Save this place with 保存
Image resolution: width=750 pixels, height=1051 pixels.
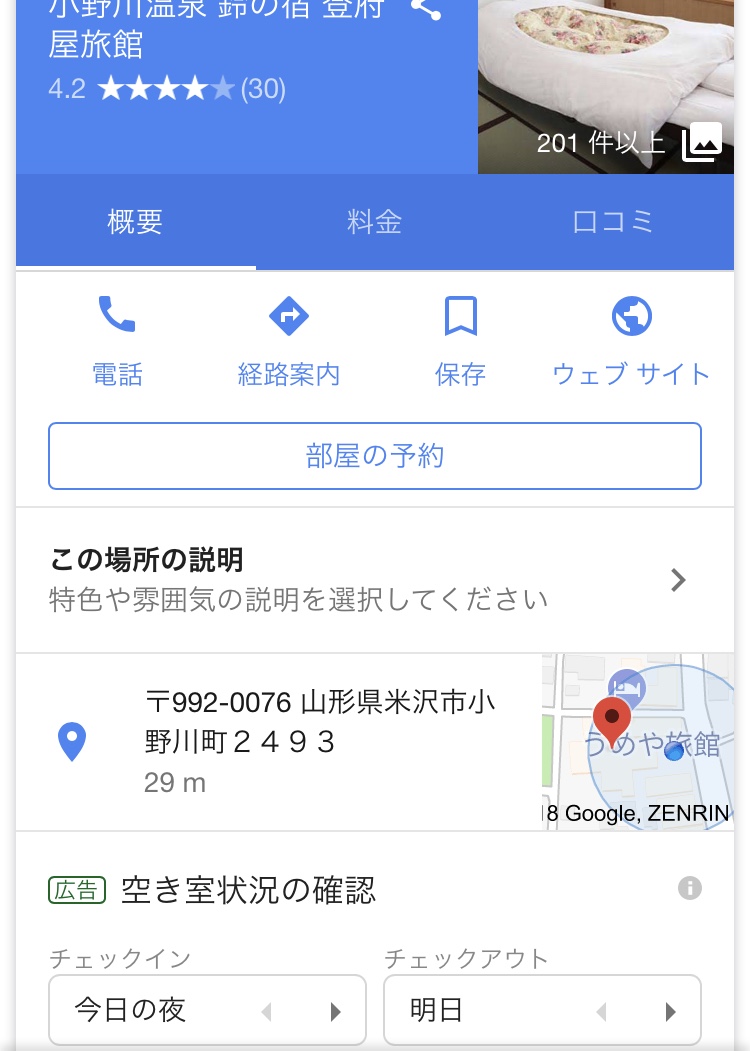click(x=460, y=342)
